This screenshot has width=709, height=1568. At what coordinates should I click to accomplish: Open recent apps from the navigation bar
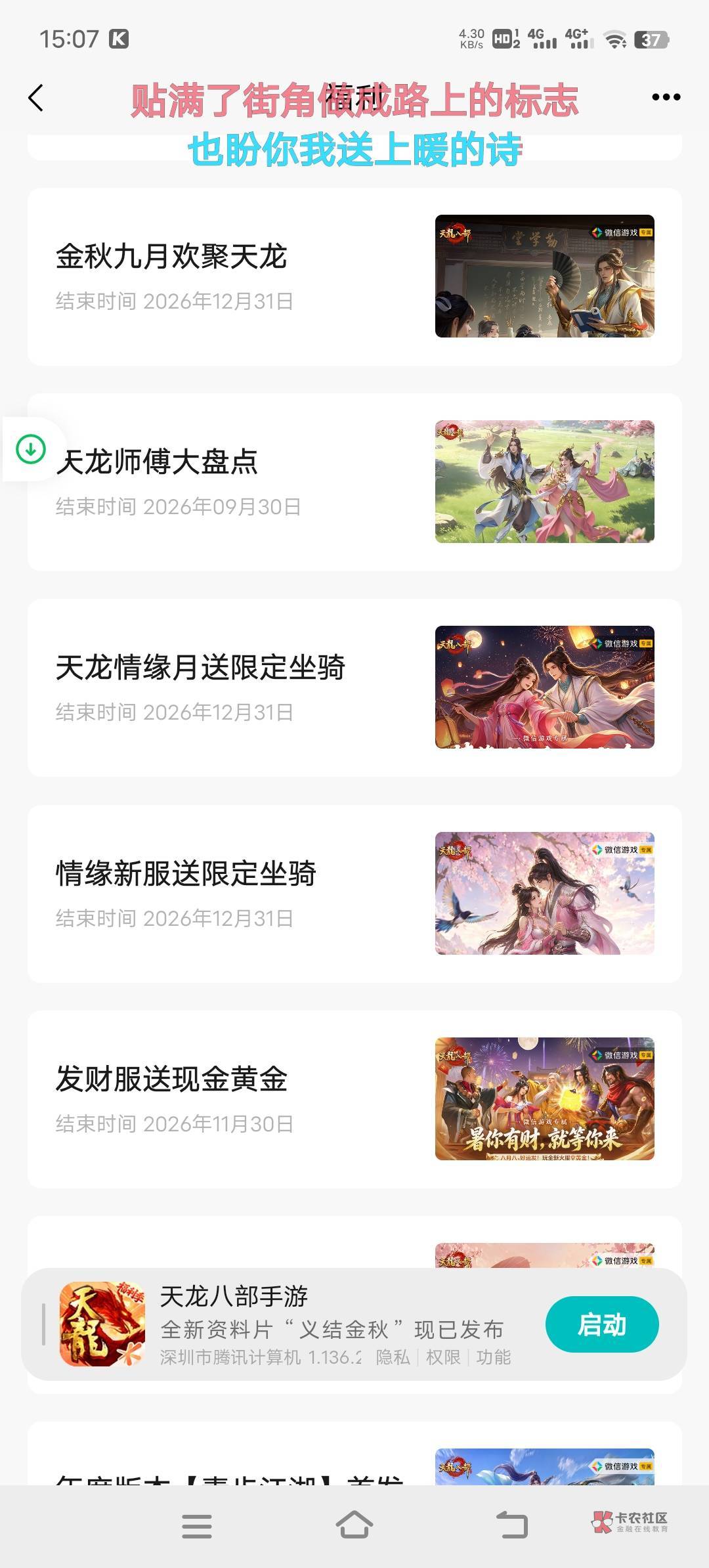tap(197, 1526)
